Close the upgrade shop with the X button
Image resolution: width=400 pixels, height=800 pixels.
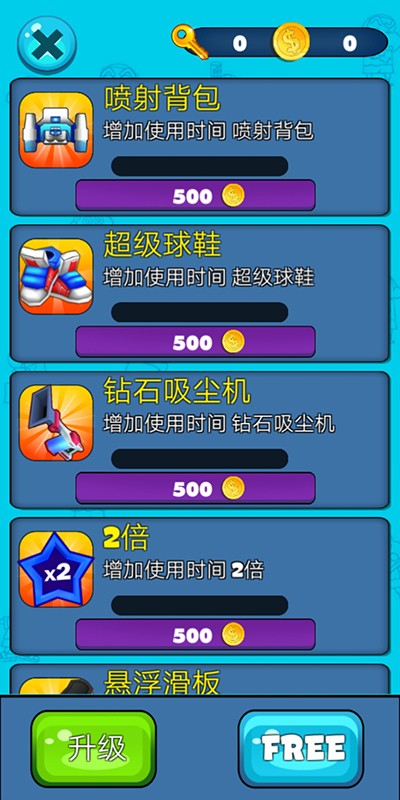point(47,45)
